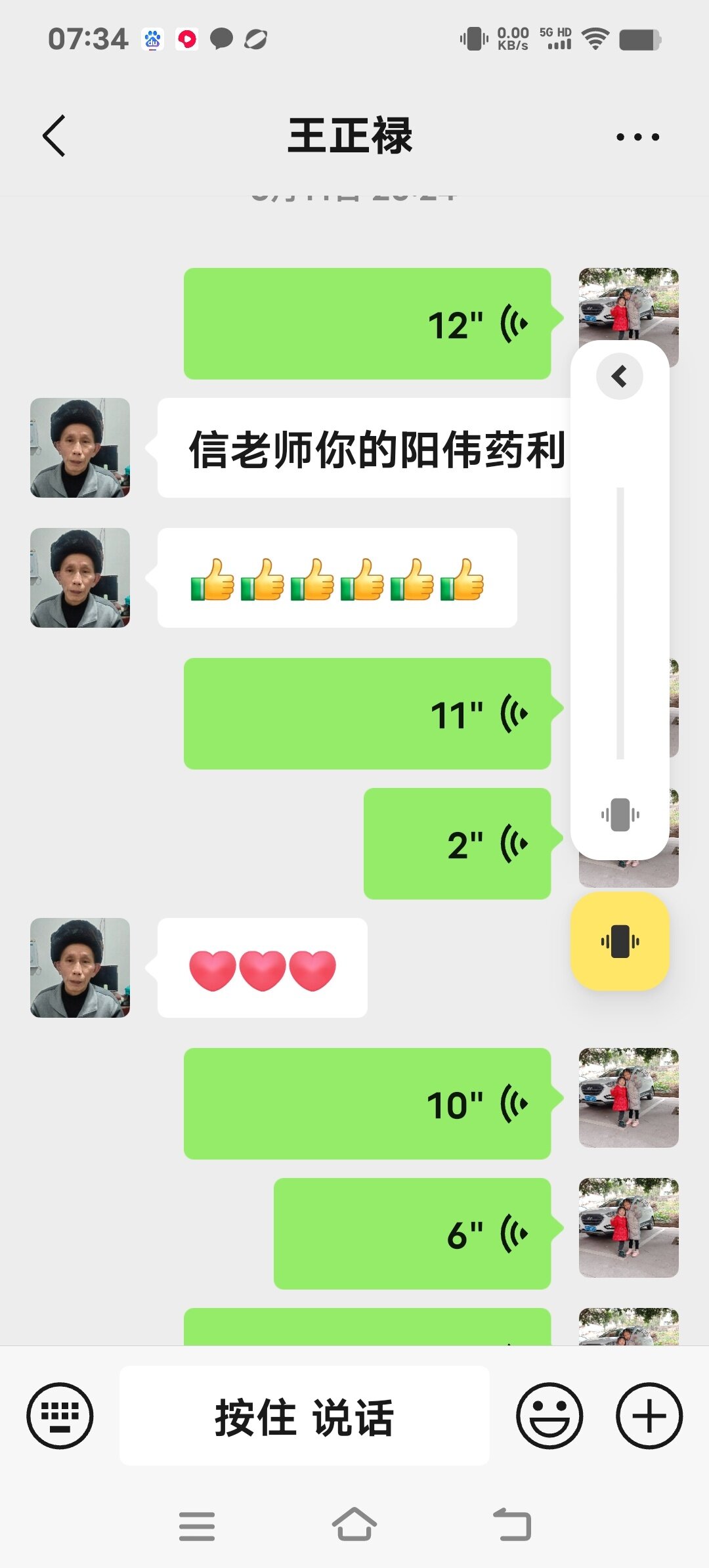The image size is (709, 1568).
Task: Play the 6-second voice message
Action: (x=412, y=1234)
